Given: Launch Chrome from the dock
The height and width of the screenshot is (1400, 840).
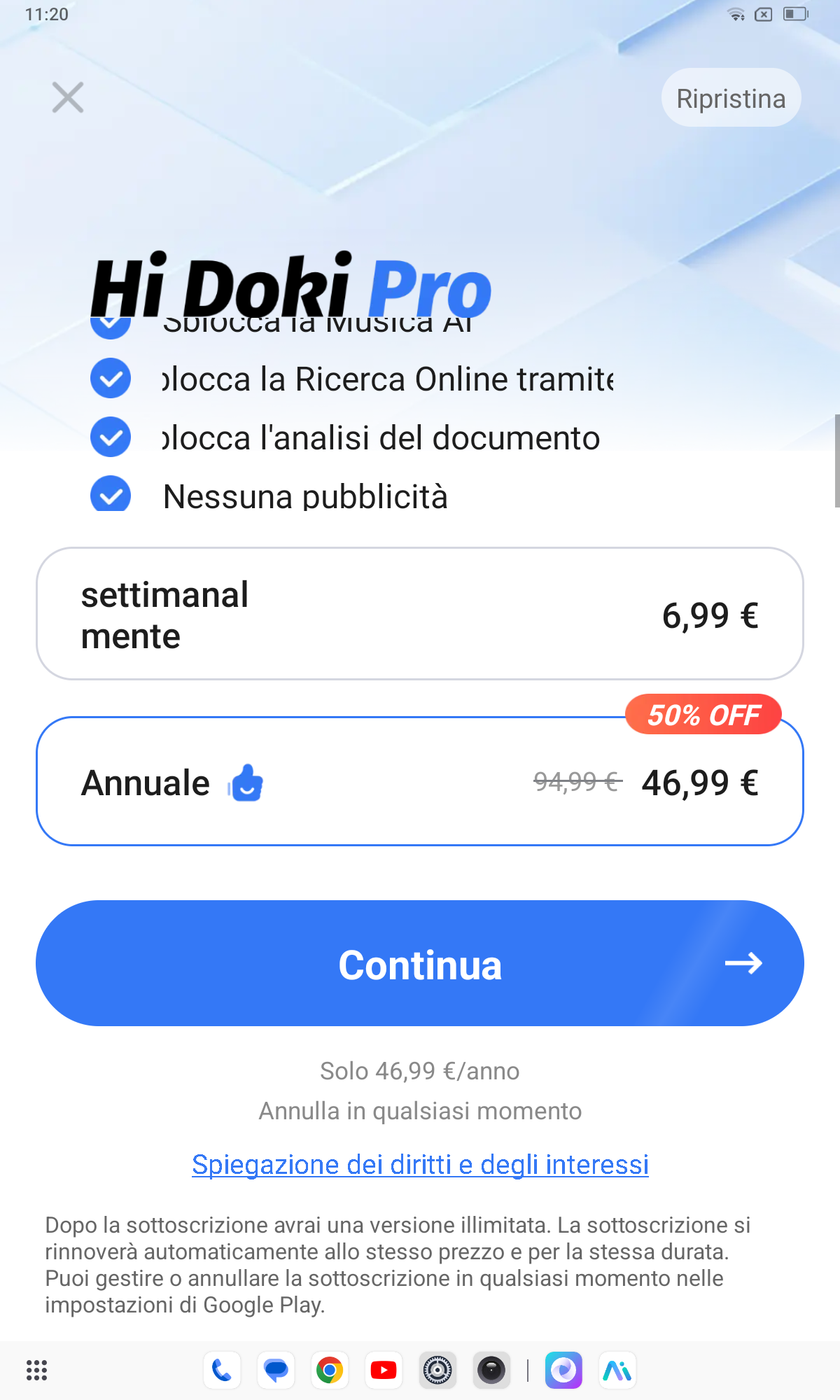Looking at the screenshot, I should 330,1370.
